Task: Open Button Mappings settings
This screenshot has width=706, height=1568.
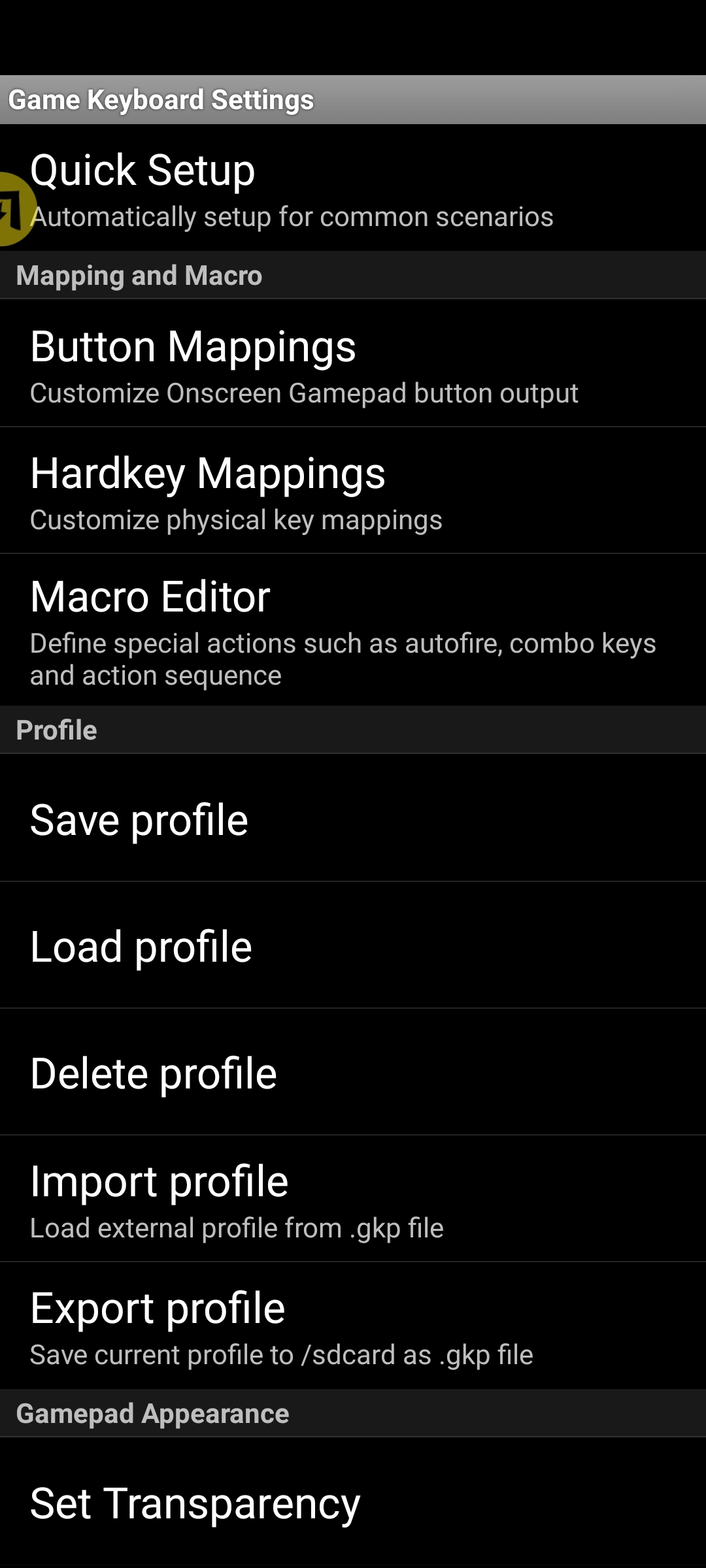Action: coord(353,363)
